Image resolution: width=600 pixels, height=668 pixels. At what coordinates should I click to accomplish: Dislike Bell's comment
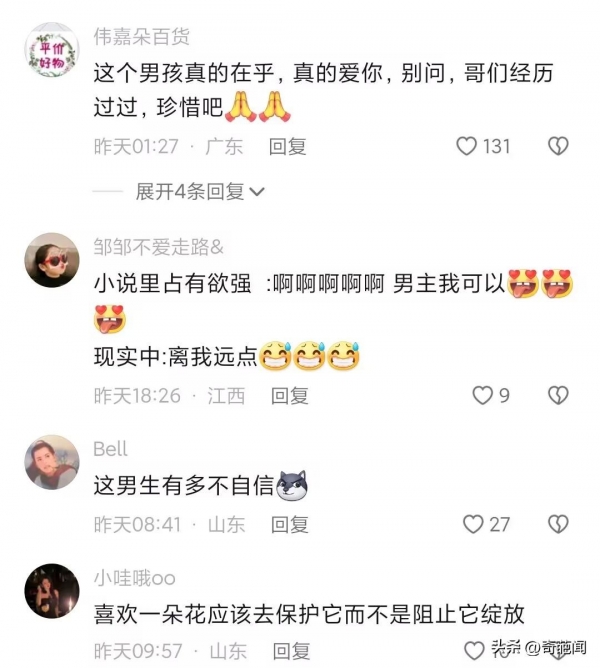coord(558,523)
